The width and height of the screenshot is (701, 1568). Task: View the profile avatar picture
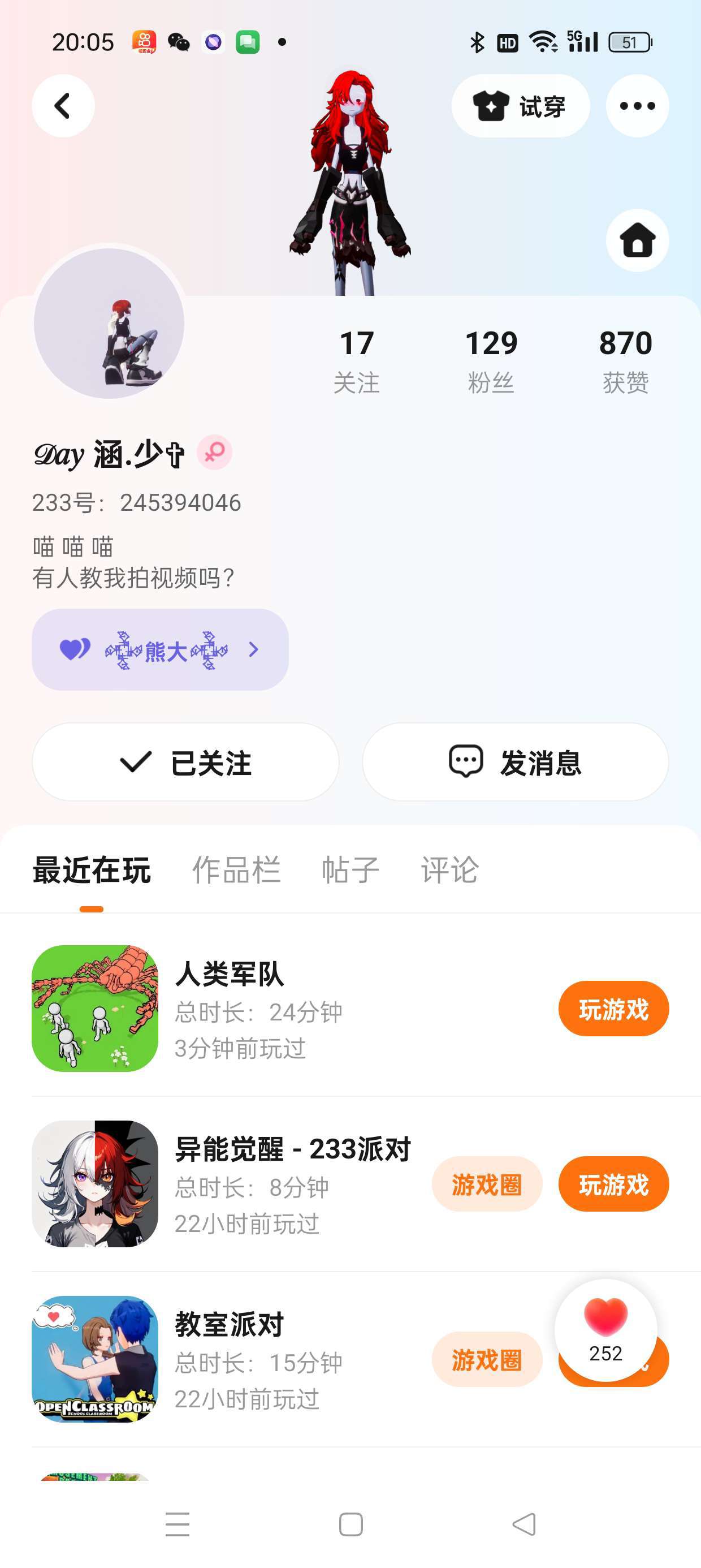[x=109, y=323]
